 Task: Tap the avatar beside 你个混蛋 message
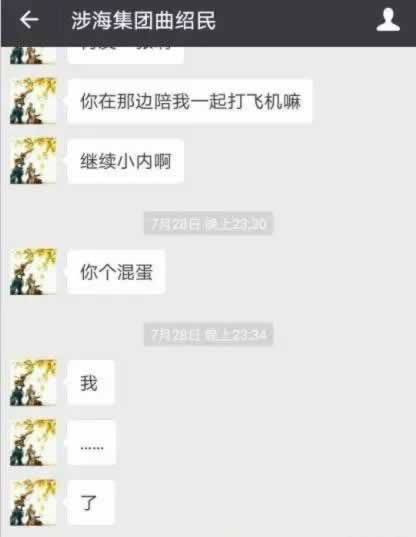coord(33,272)
